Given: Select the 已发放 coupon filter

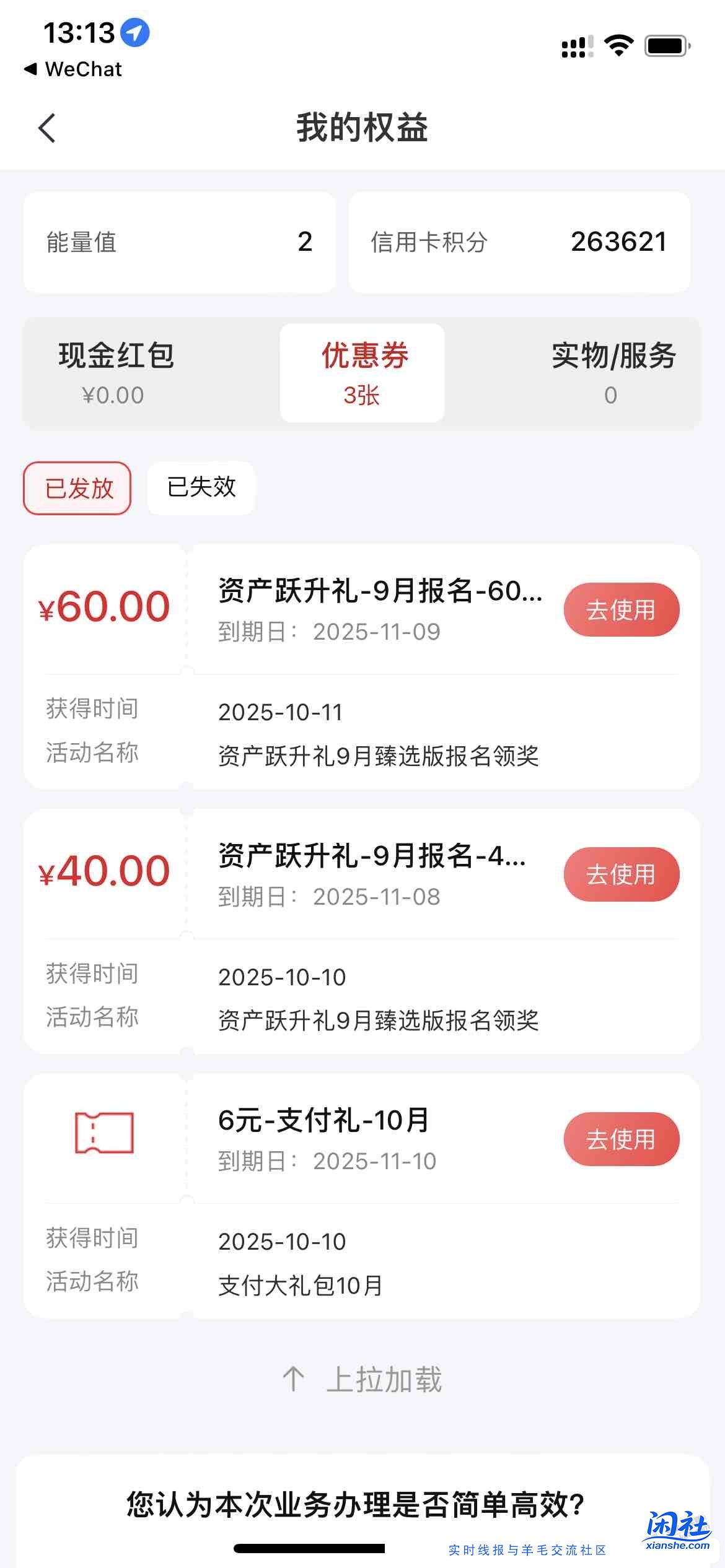Looking at the screenshot, I should pos(76,488).
